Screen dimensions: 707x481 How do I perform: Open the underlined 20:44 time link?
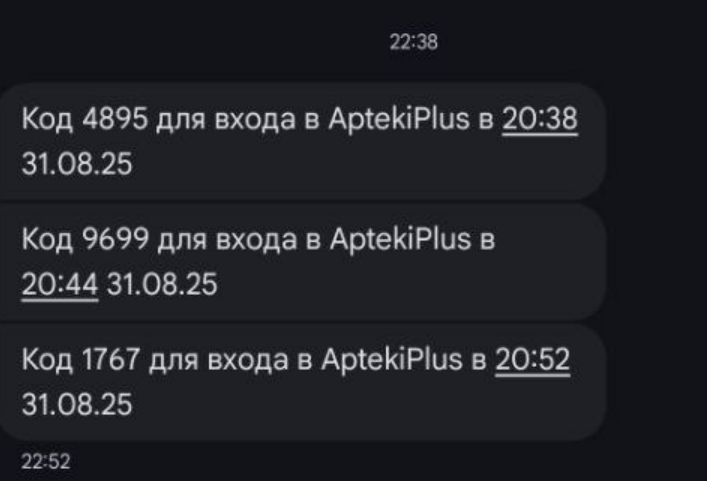pyautogui.click(x=59, y=284)
